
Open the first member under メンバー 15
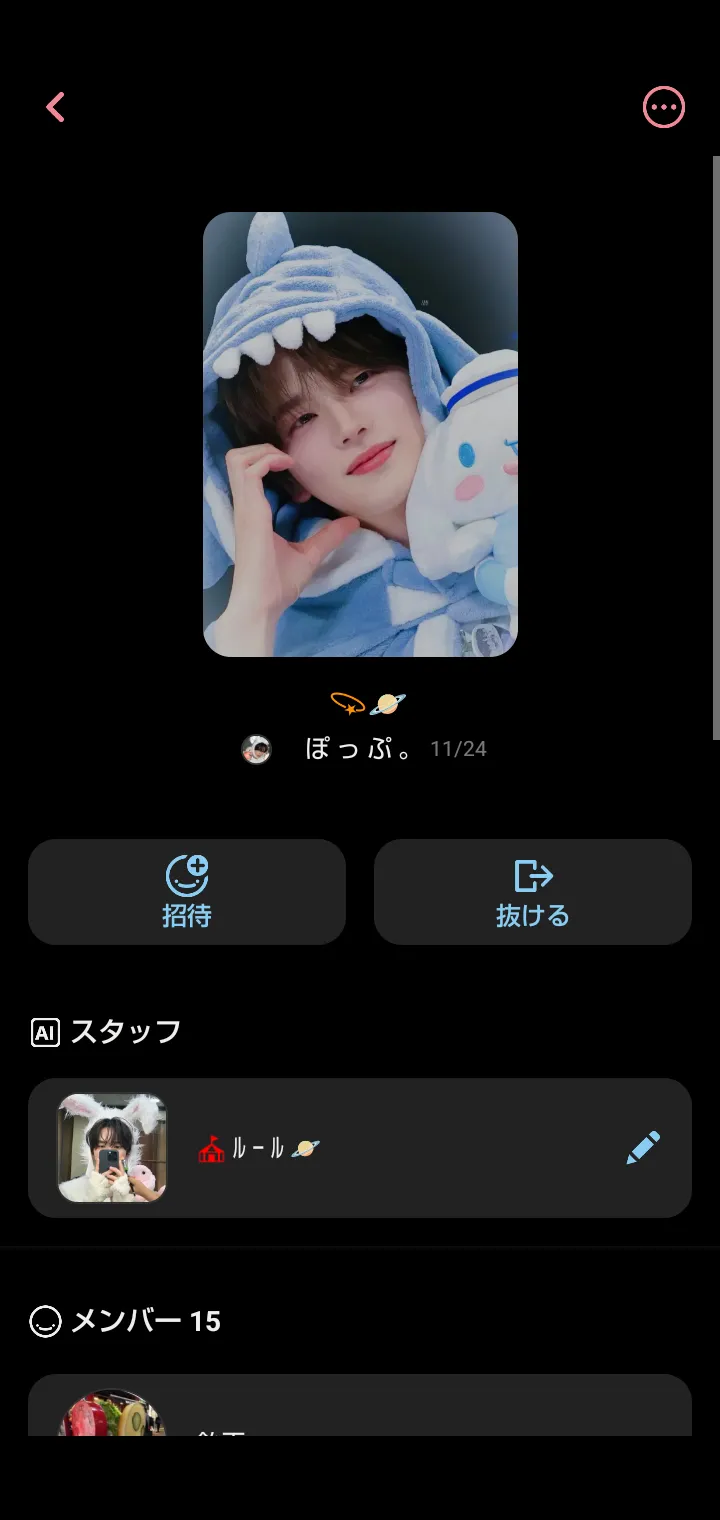pos(360,1410)
